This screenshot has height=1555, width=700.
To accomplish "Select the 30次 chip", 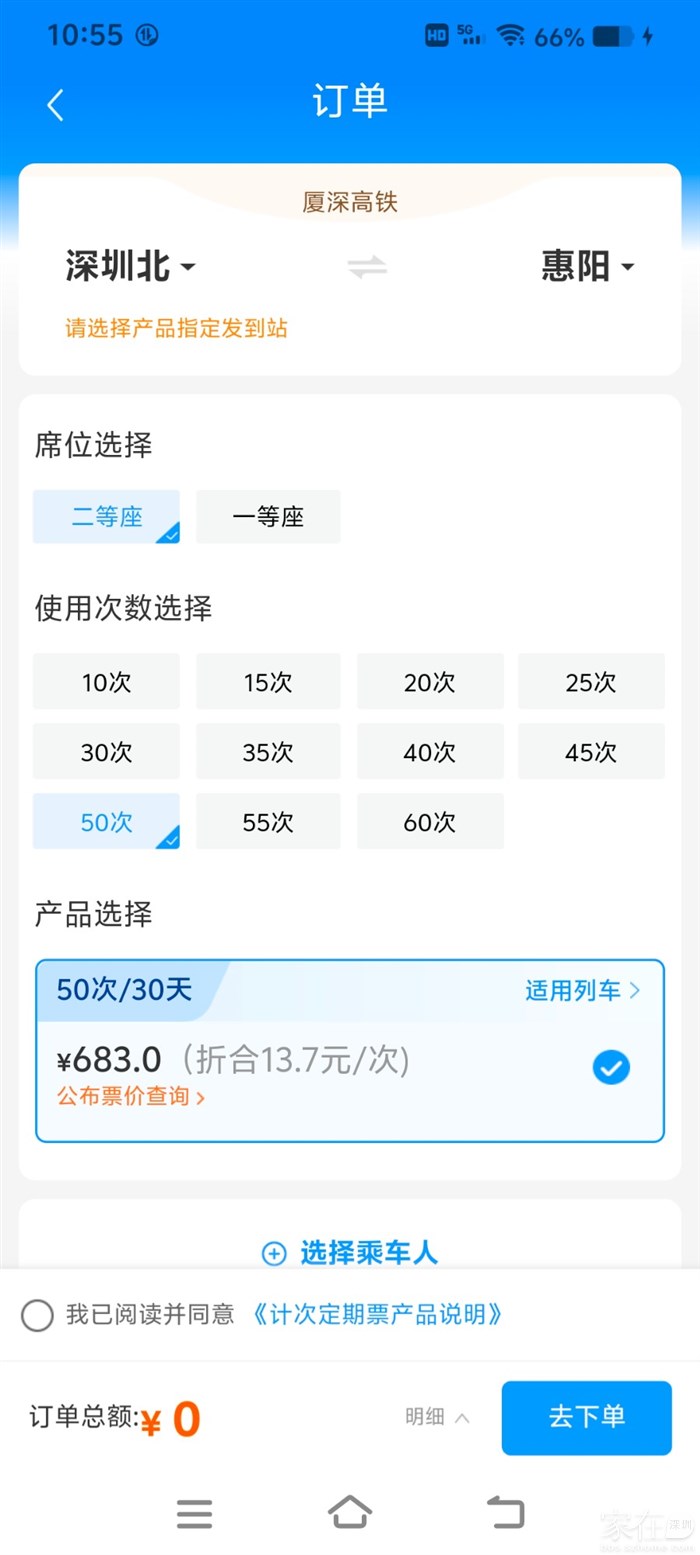I will pyautogui.click(x=106, y=752).
